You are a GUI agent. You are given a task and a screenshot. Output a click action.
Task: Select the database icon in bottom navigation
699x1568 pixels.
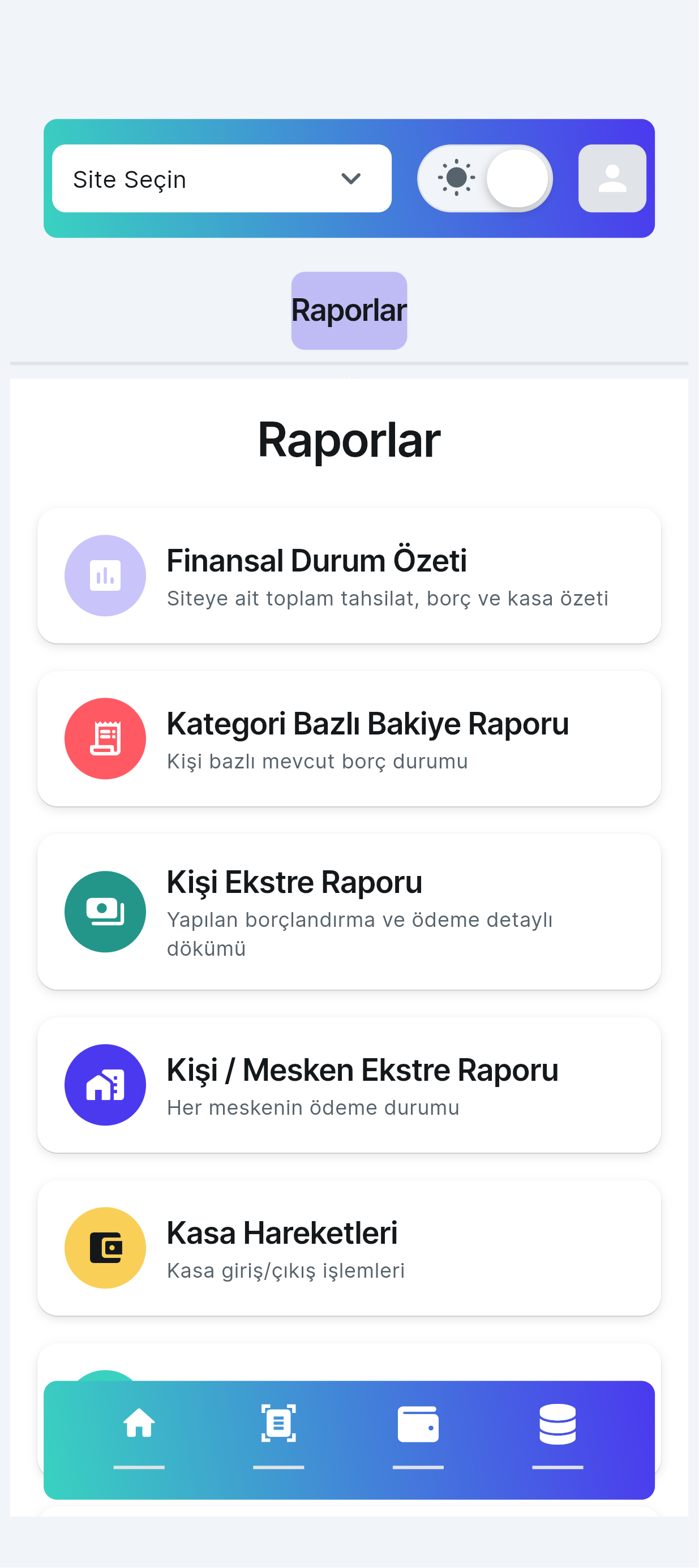(x=559, y=1424)
